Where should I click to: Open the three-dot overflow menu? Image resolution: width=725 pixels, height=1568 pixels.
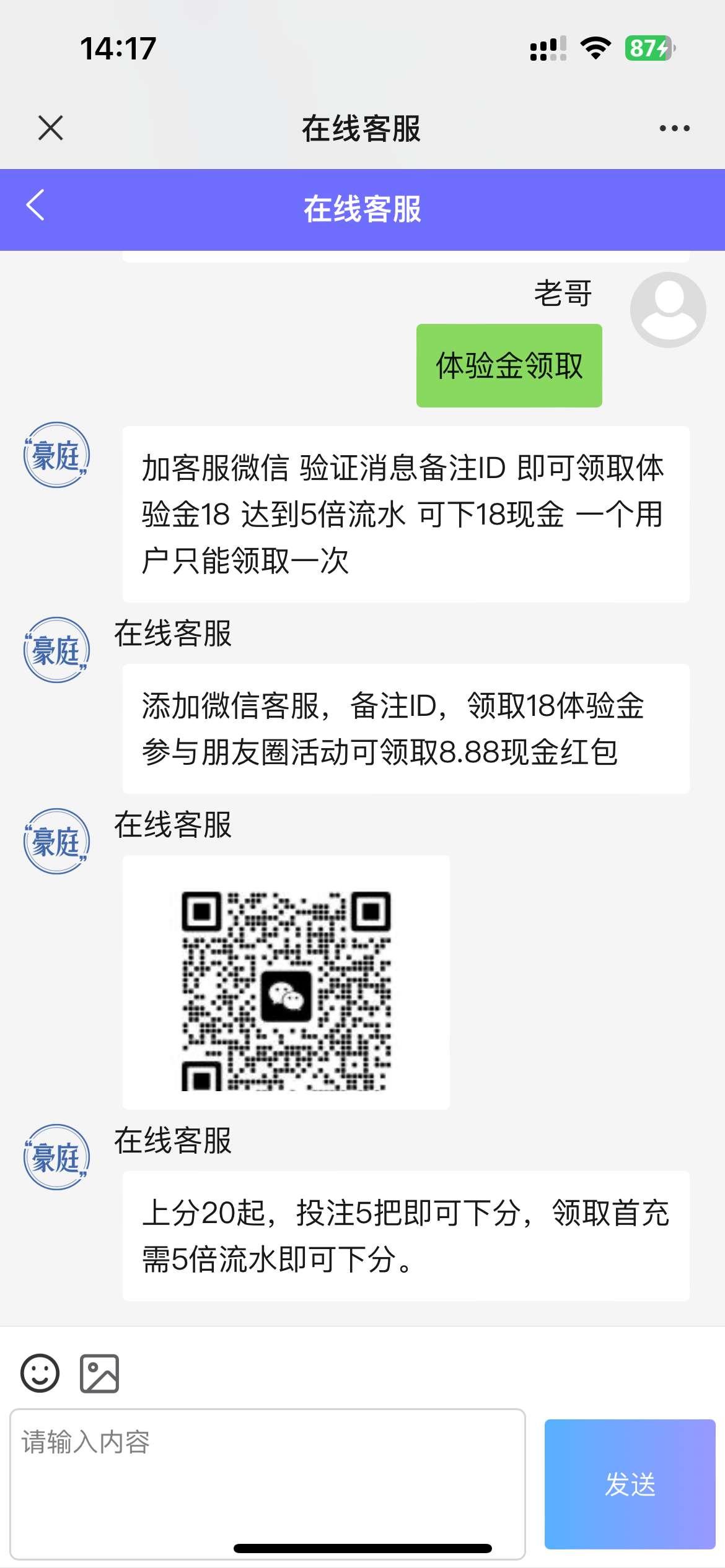(674, 128)
